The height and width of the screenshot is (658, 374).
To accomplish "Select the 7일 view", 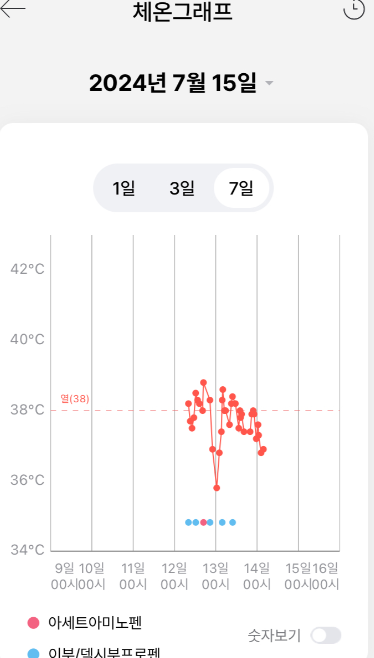I will click(x=241, y=188).
